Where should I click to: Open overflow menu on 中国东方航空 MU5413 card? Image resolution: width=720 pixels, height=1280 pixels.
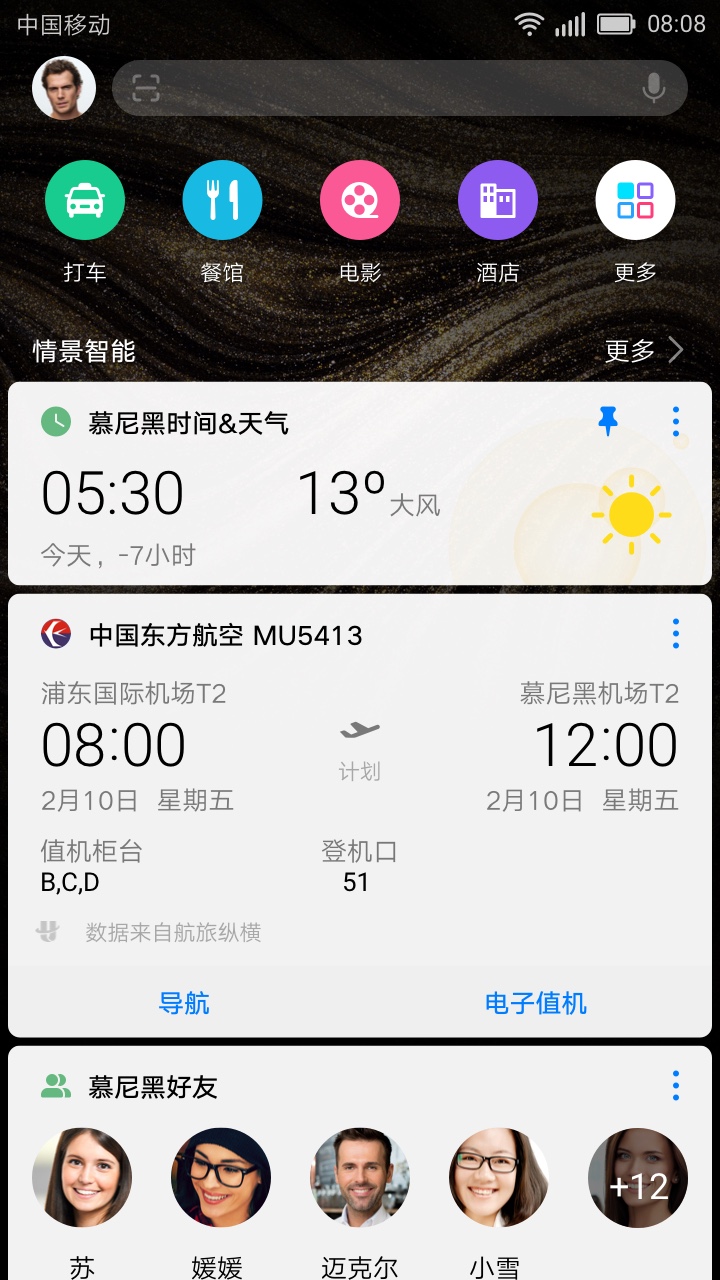click(676, 634)
